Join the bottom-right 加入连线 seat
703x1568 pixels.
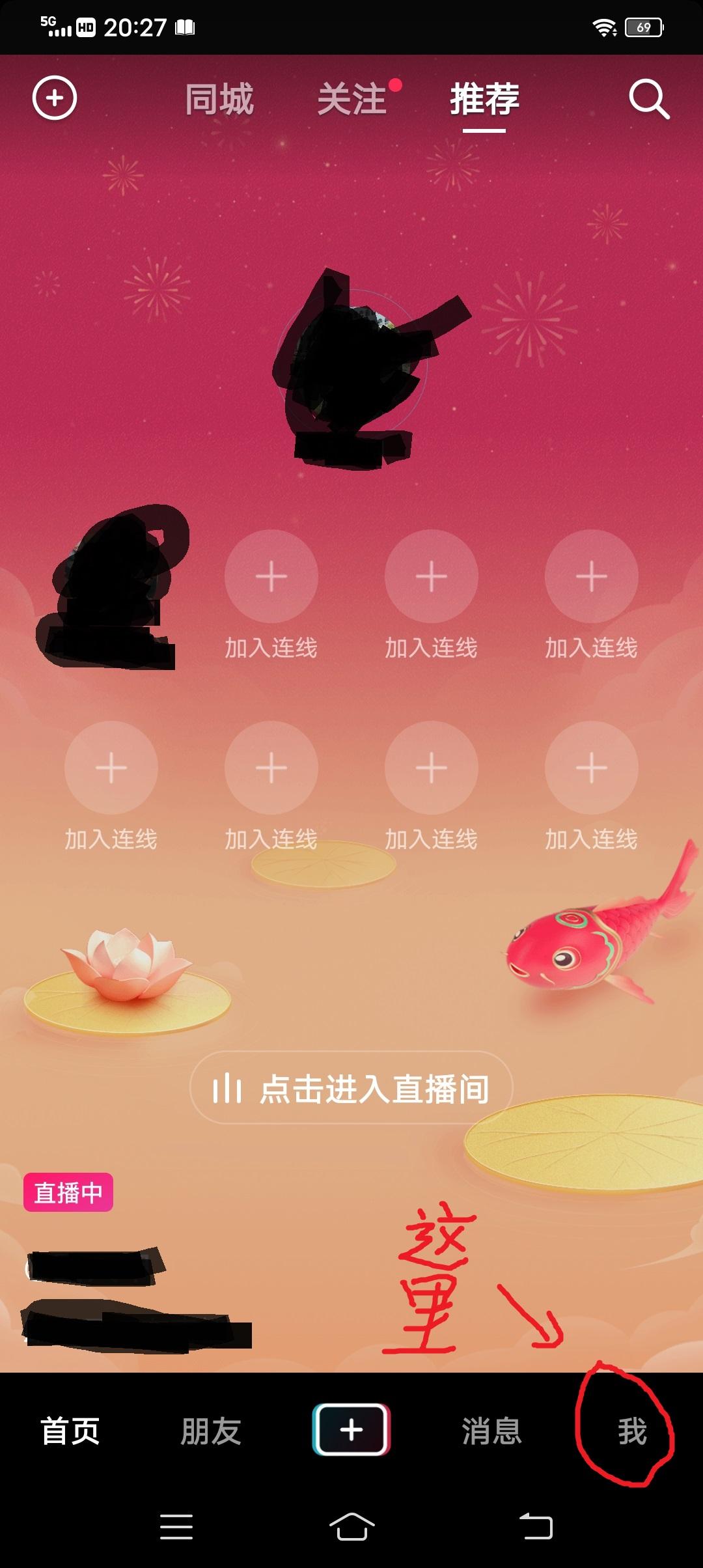[x=591, y=768]
